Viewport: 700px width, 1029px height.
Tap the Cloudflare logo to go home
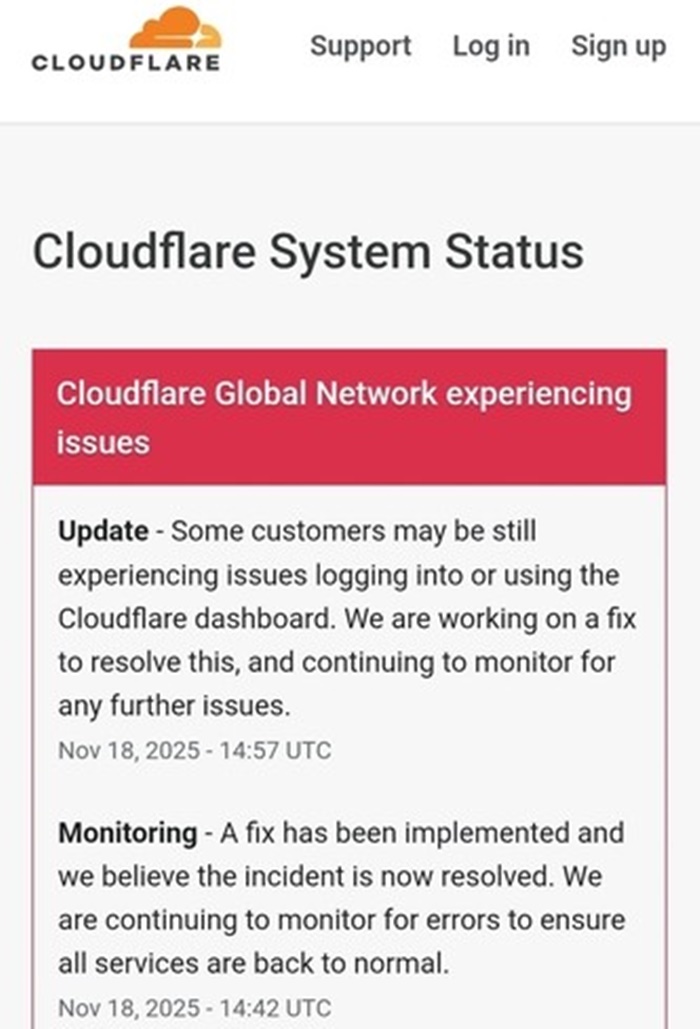click(x=126, y=40)
